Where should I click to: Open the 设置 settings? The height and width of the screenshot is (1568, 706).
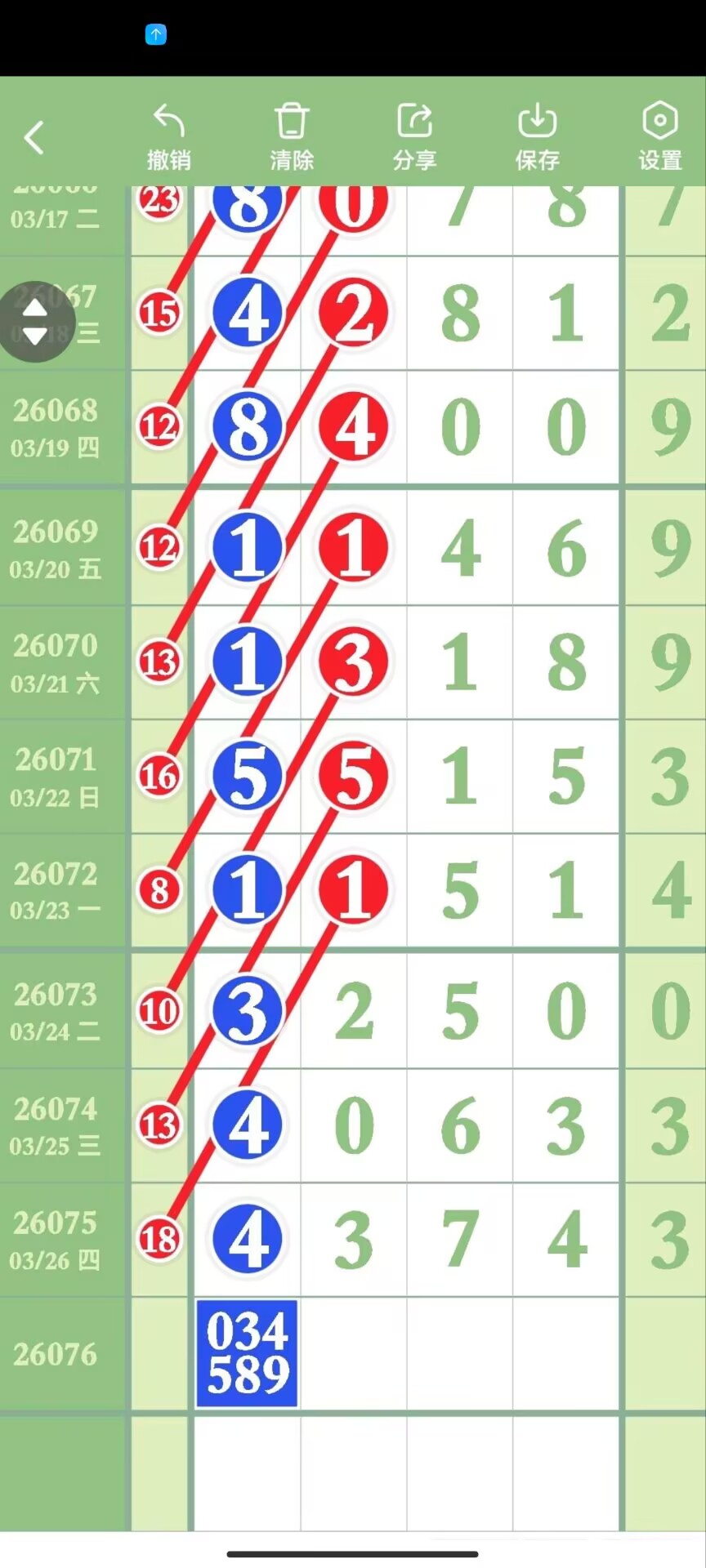click(x=659, y=137)
